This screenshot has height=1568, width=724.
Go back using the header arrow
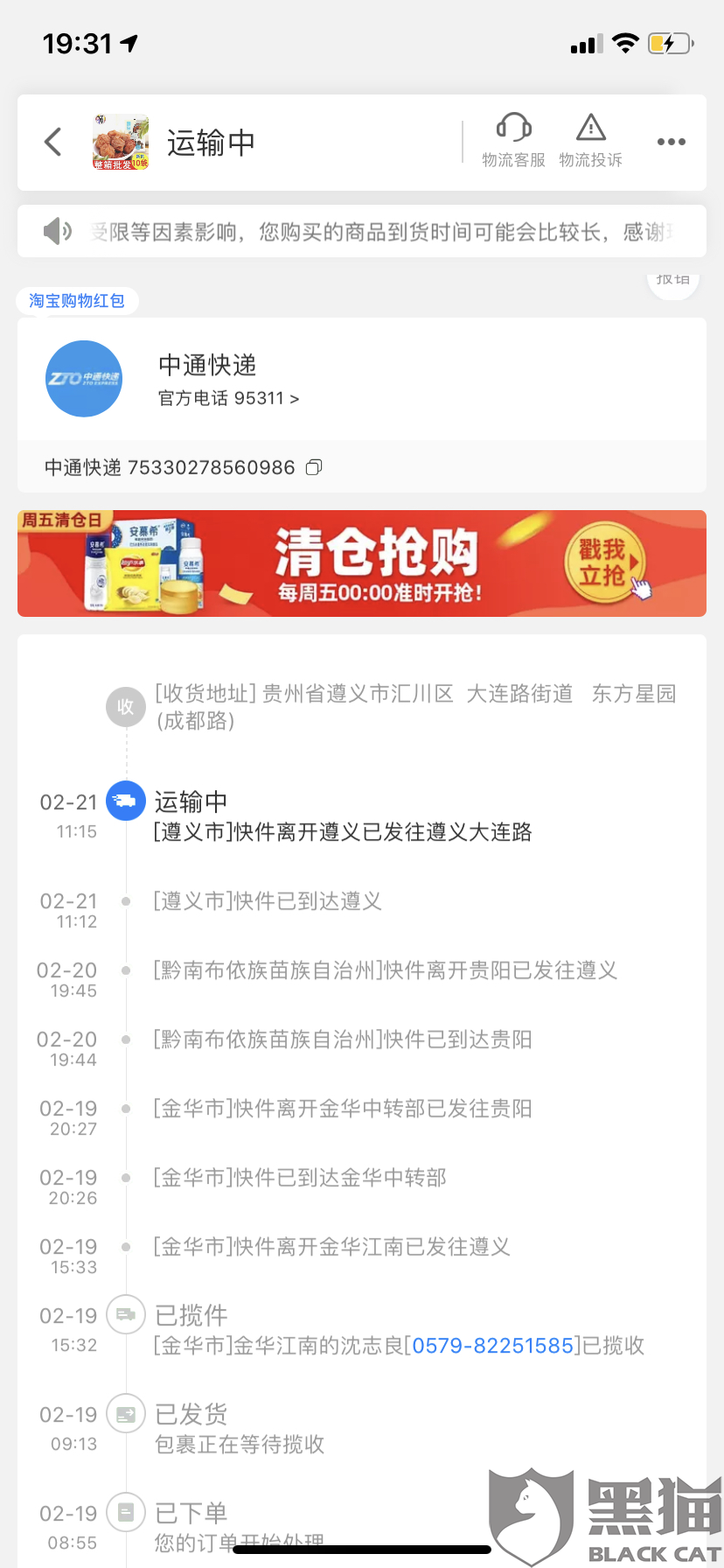pos(53,142)
